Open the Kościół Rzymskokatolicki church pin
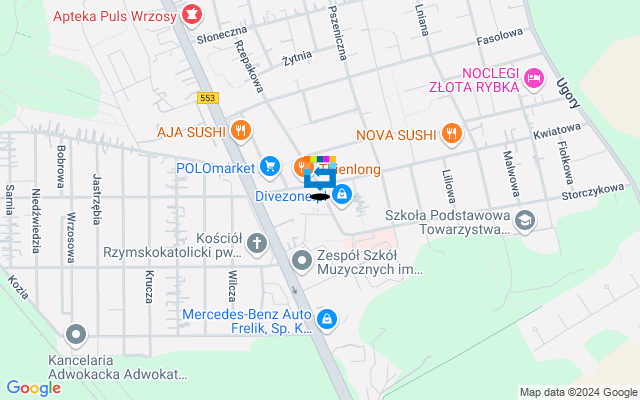The width and height of the screenshot is (640, 400). coord(257,242)
